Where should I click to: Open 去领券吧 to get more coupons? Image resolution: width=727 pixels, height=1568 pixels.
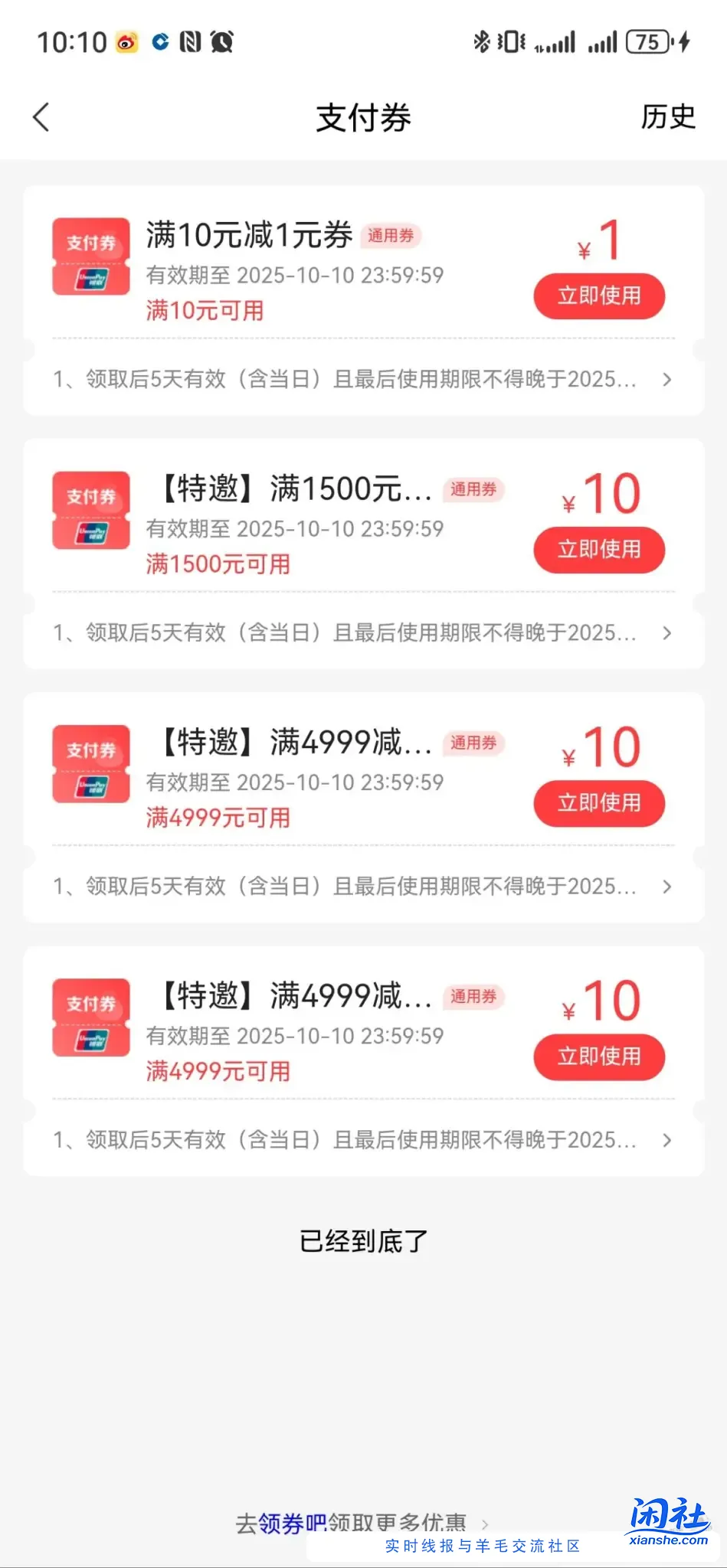tap(280, 1522)
